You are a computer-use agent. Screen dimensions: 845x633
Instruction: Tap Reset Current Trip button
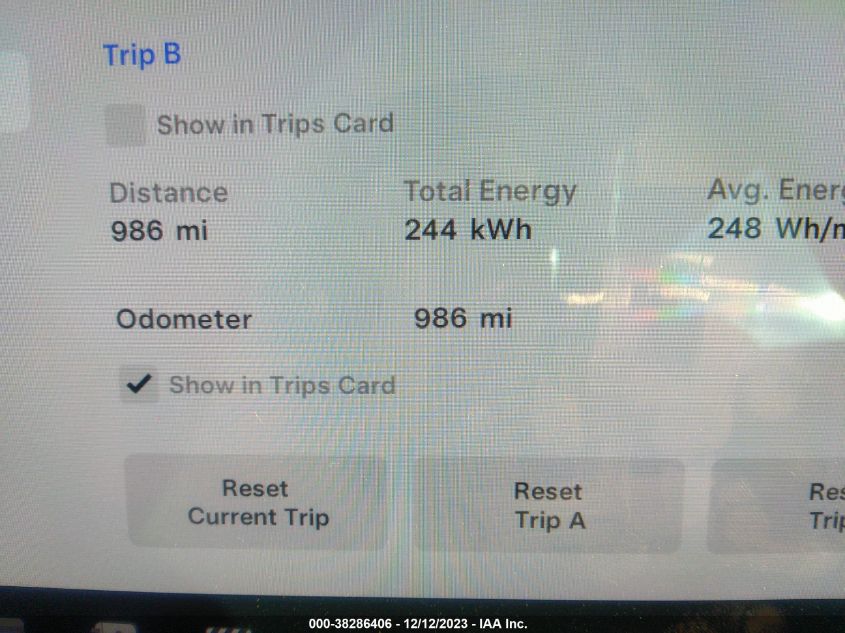click(257, 503)
